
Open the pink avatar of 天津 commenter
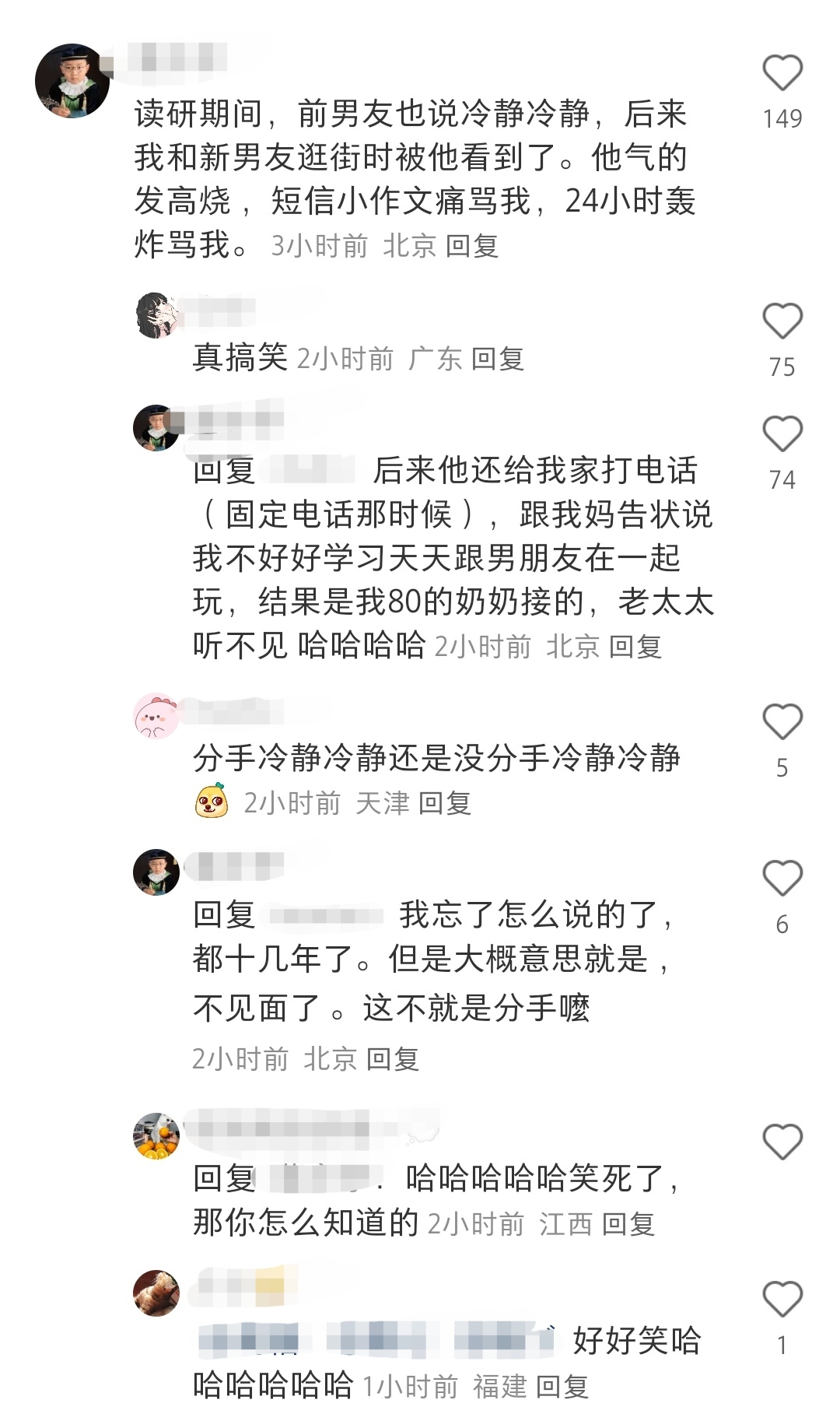coord(156,716)
